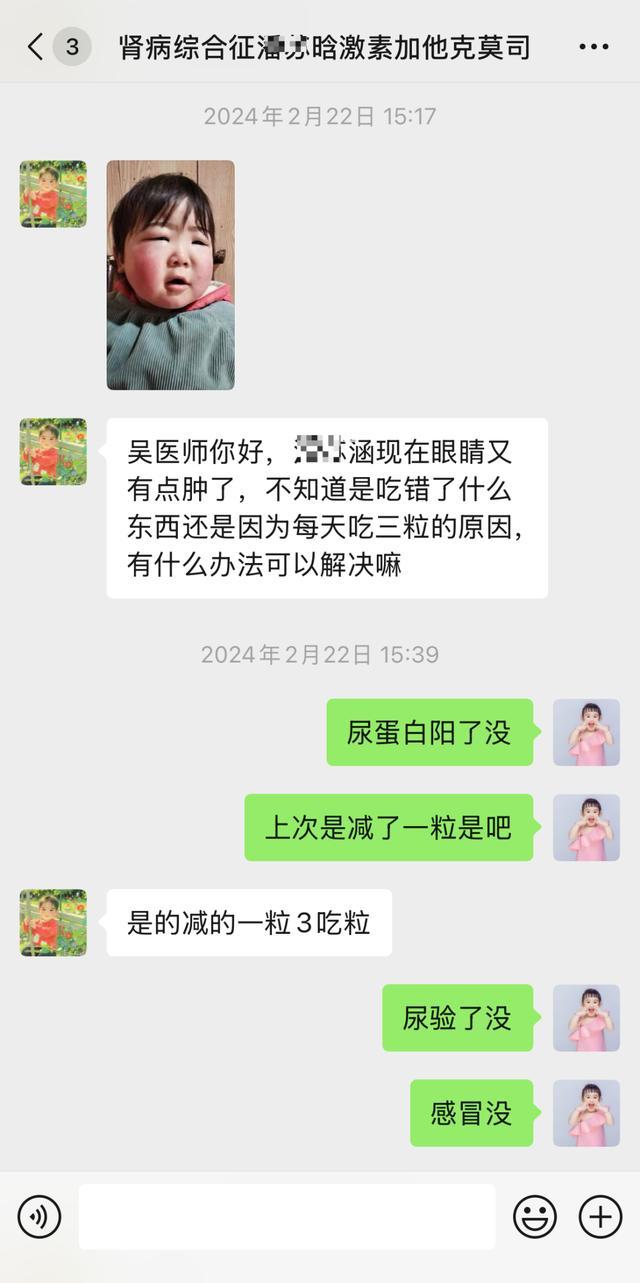Open the emoji sticker picker

(535, 1216)
